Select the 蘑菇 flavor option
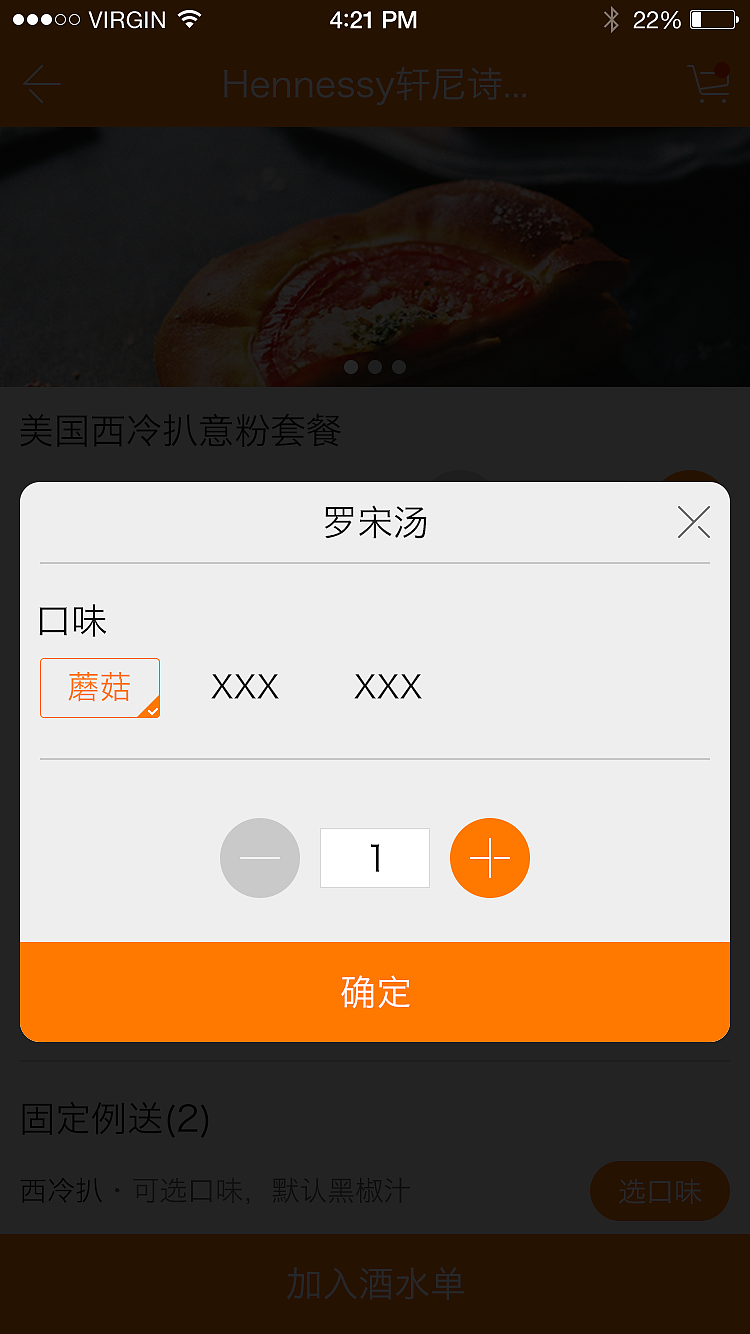This screenshot has width=750, height=1334. tap(100, 687)
